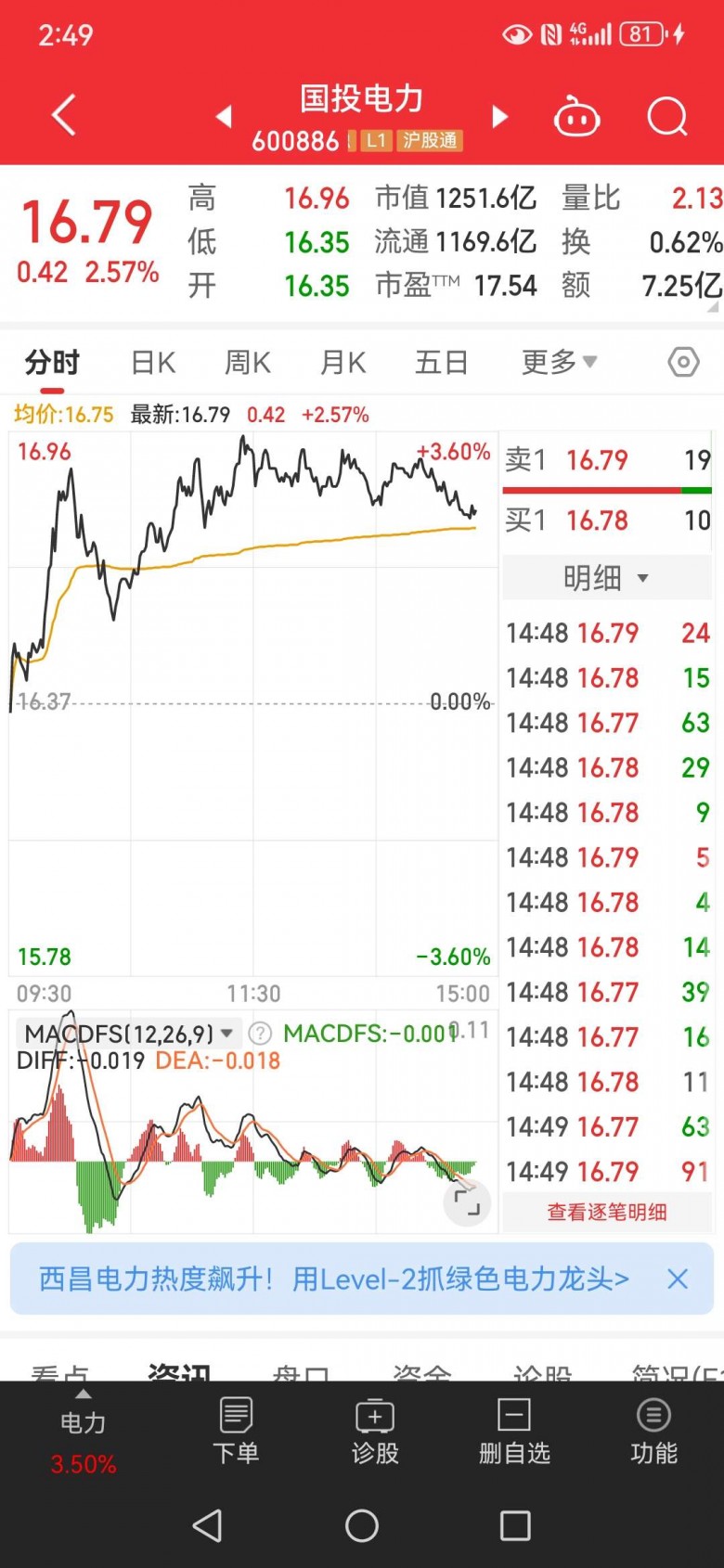The image size is (724, 1568).
Task: Select the 日K chart tab
Action: (x=153, y=362)
